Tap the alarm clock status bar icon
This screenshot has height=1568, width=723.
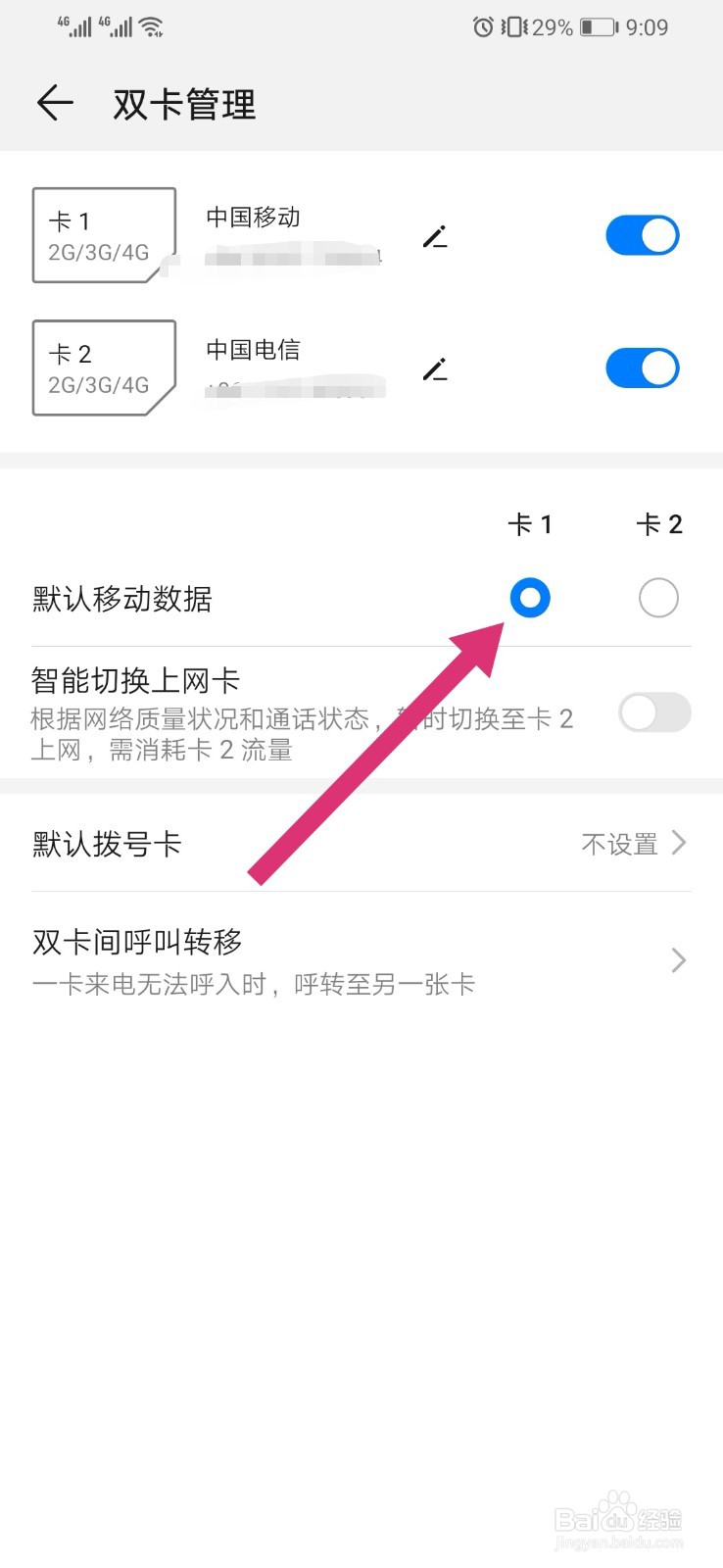pos(483,26)
